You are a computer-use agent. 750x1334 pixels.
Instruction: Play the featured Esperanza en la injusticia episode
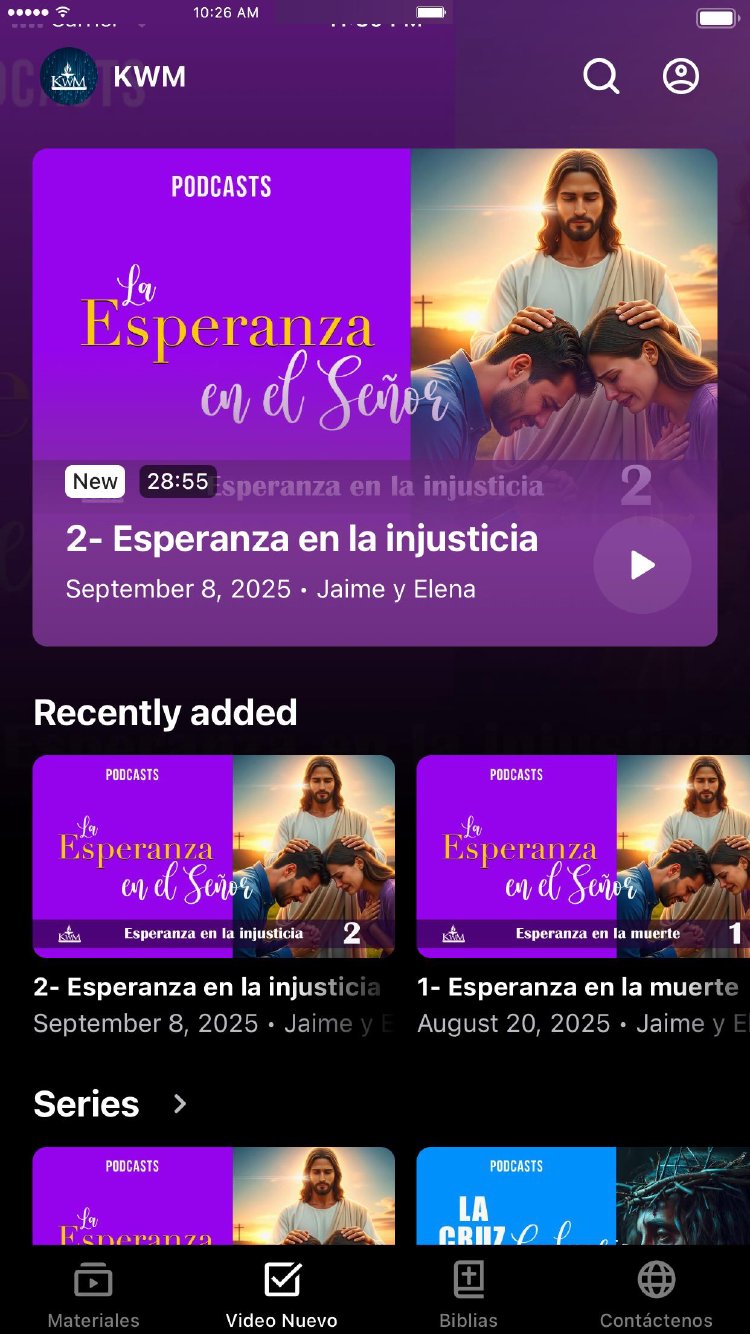pyautogui.click(x=642, y=565)
